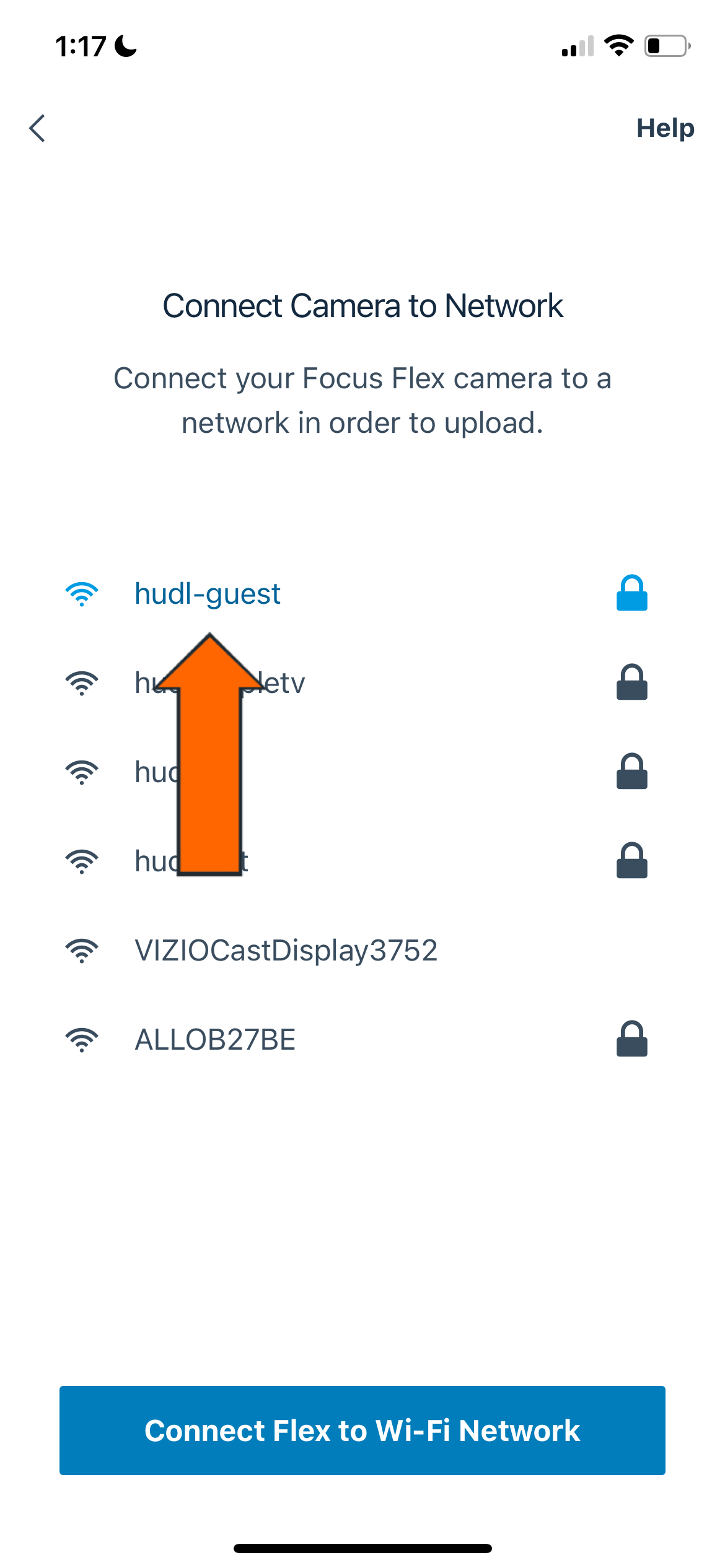This screenshot has height=1568, width=725.
Task: Click the lock icon on the fourth network row
Action: 633,859
